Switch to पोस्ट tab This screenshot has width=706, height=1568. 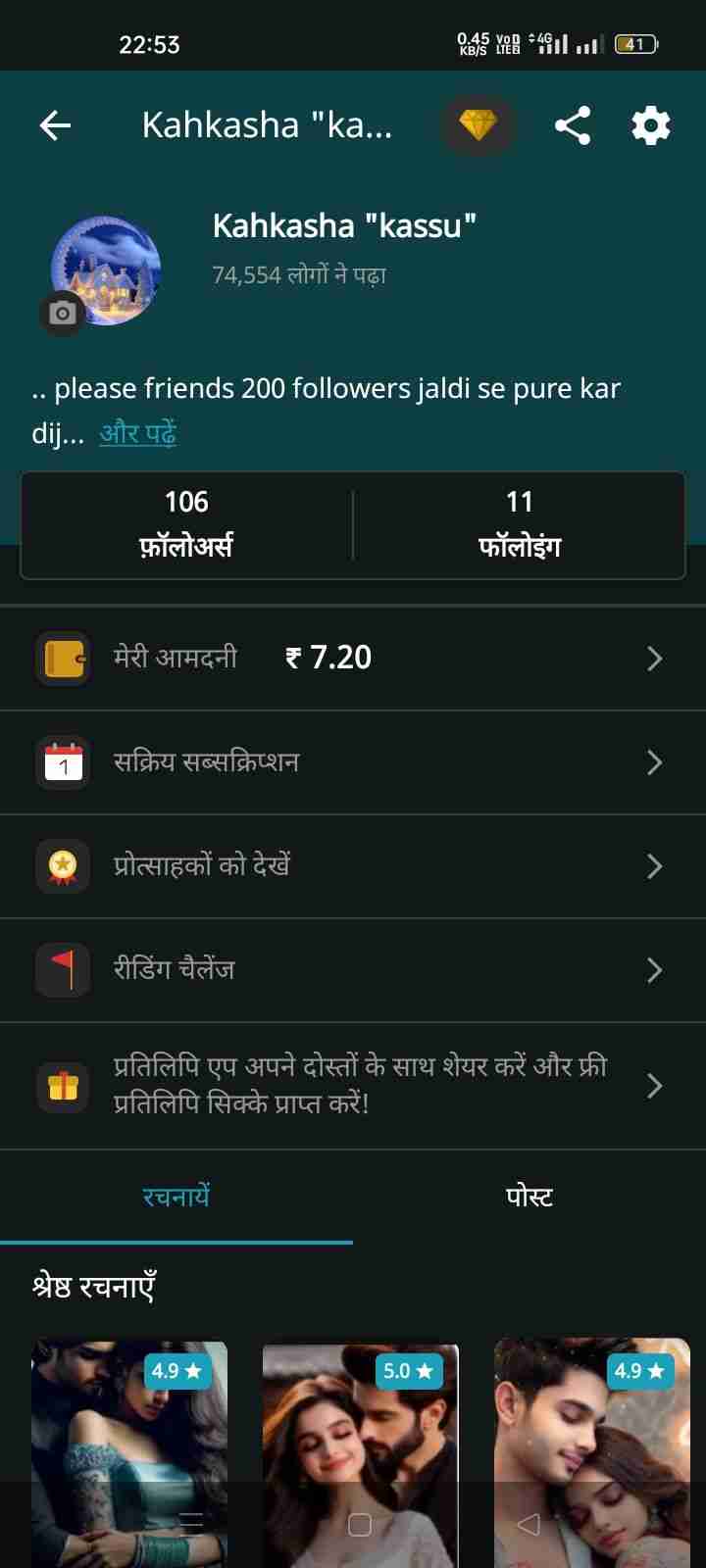[529, 1197]
